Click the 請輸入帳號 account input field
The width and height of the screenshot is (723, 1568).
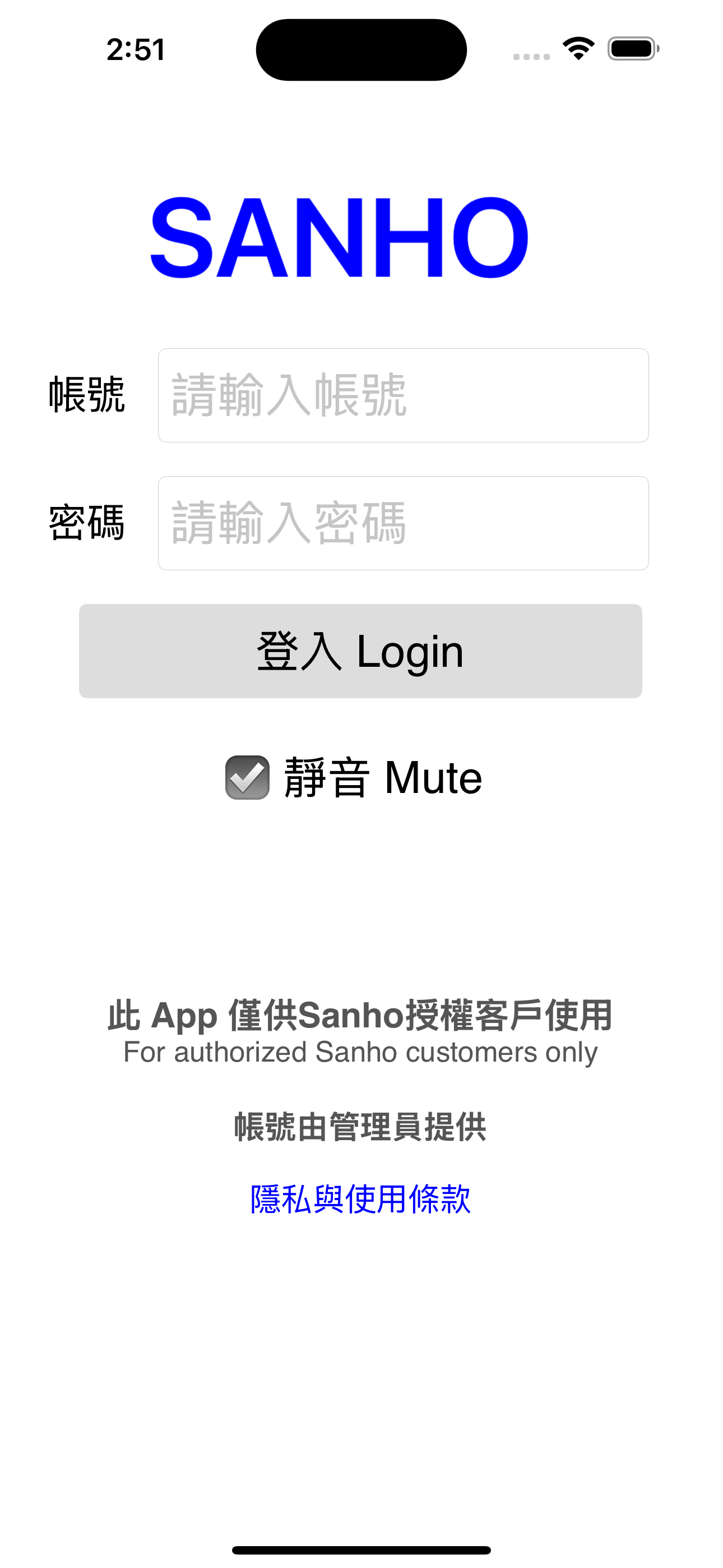tap(403, 394)
